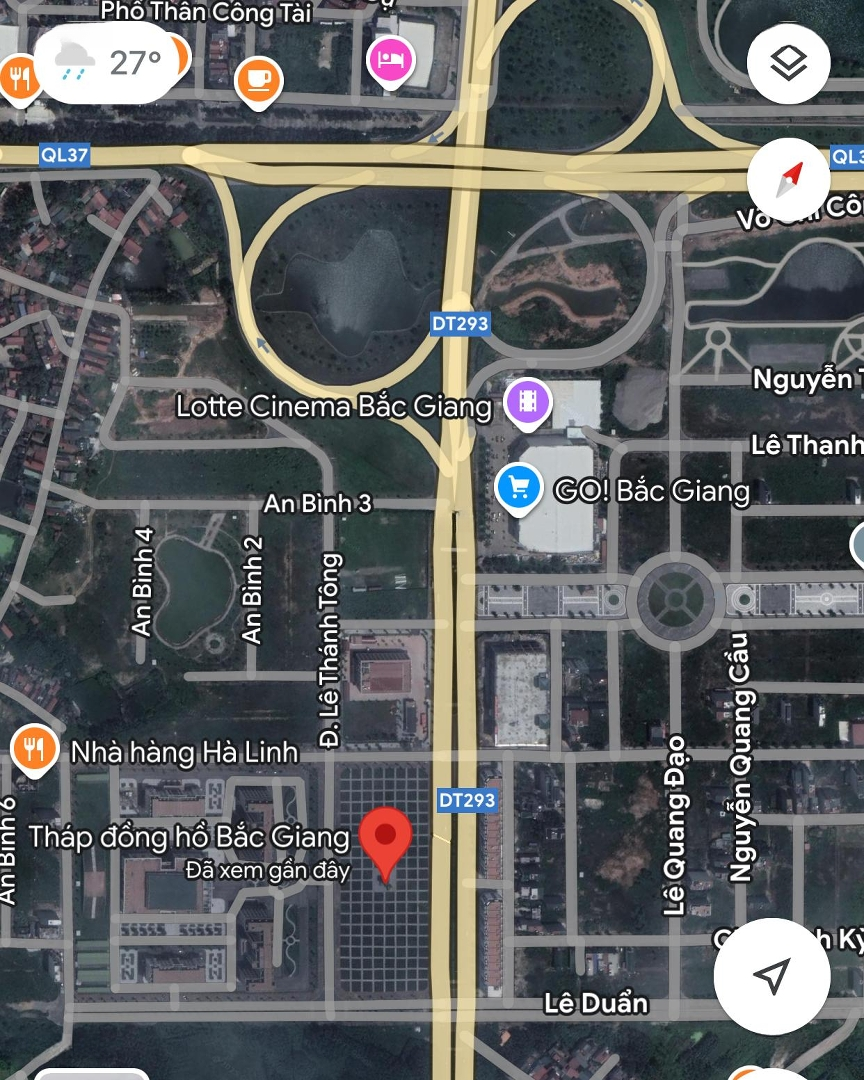Open the map layers selector
This screenshot has width=864, height=1080.
click(x=788, y=64)
